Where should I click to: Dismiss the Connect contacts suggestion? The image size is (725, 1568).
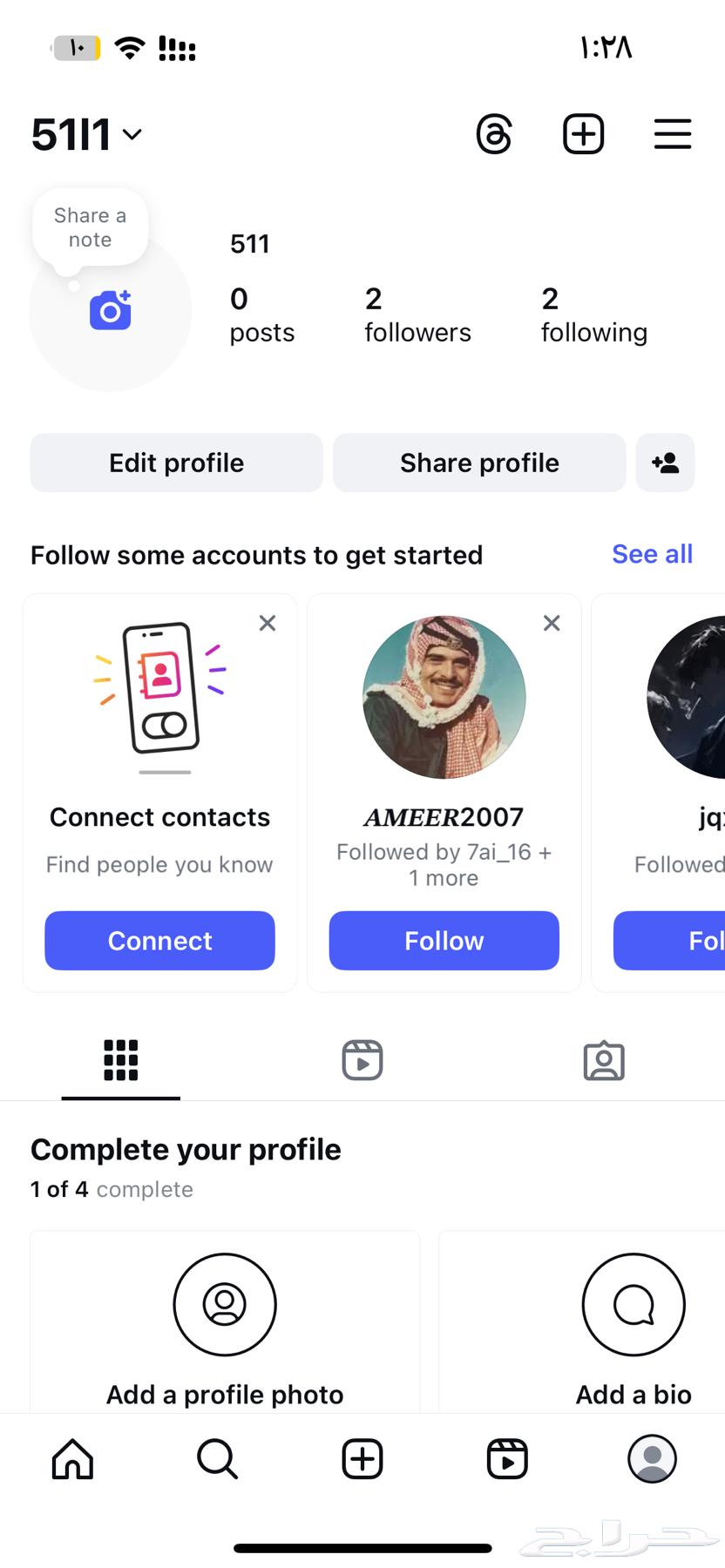click(x=267, y=623)
